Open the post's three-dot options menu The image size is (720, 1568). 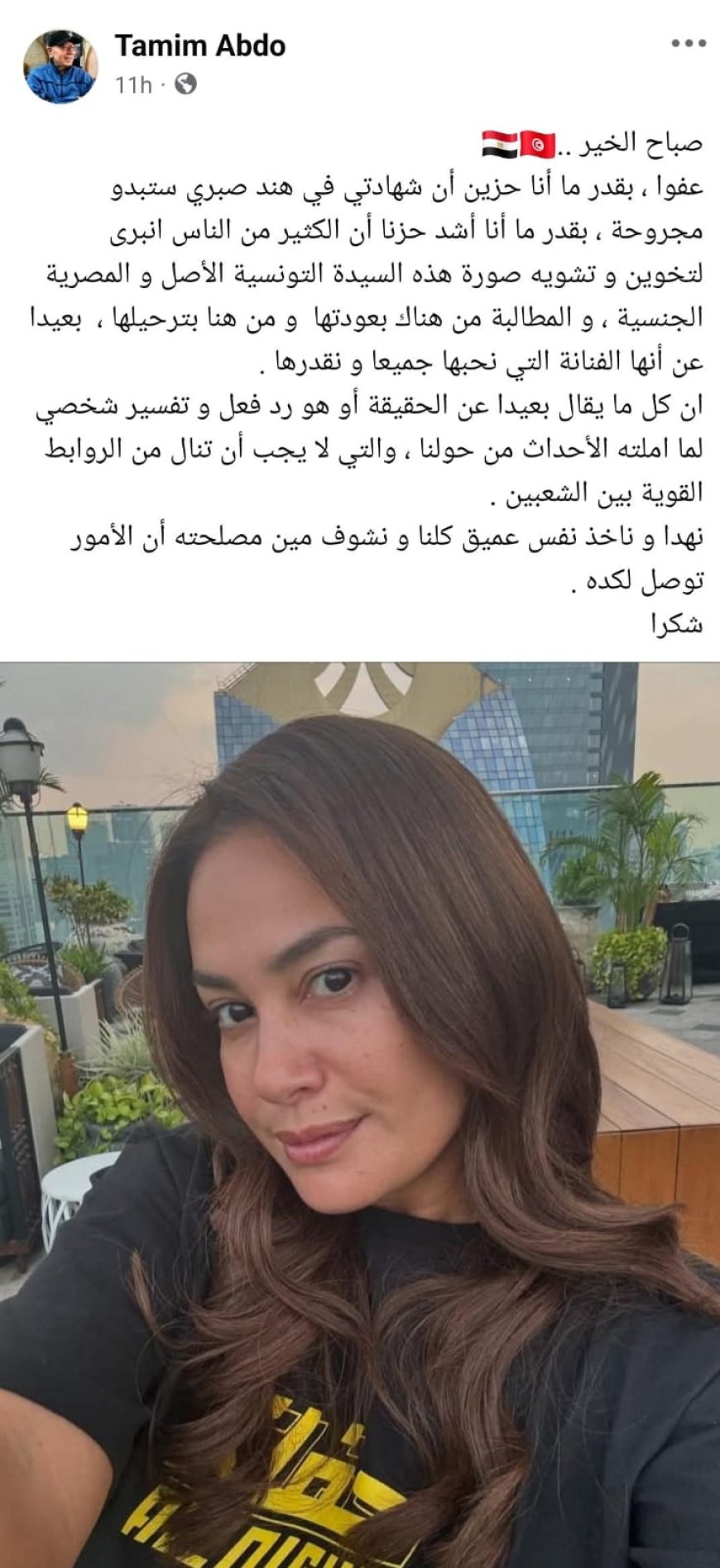[x=688, y=44]
